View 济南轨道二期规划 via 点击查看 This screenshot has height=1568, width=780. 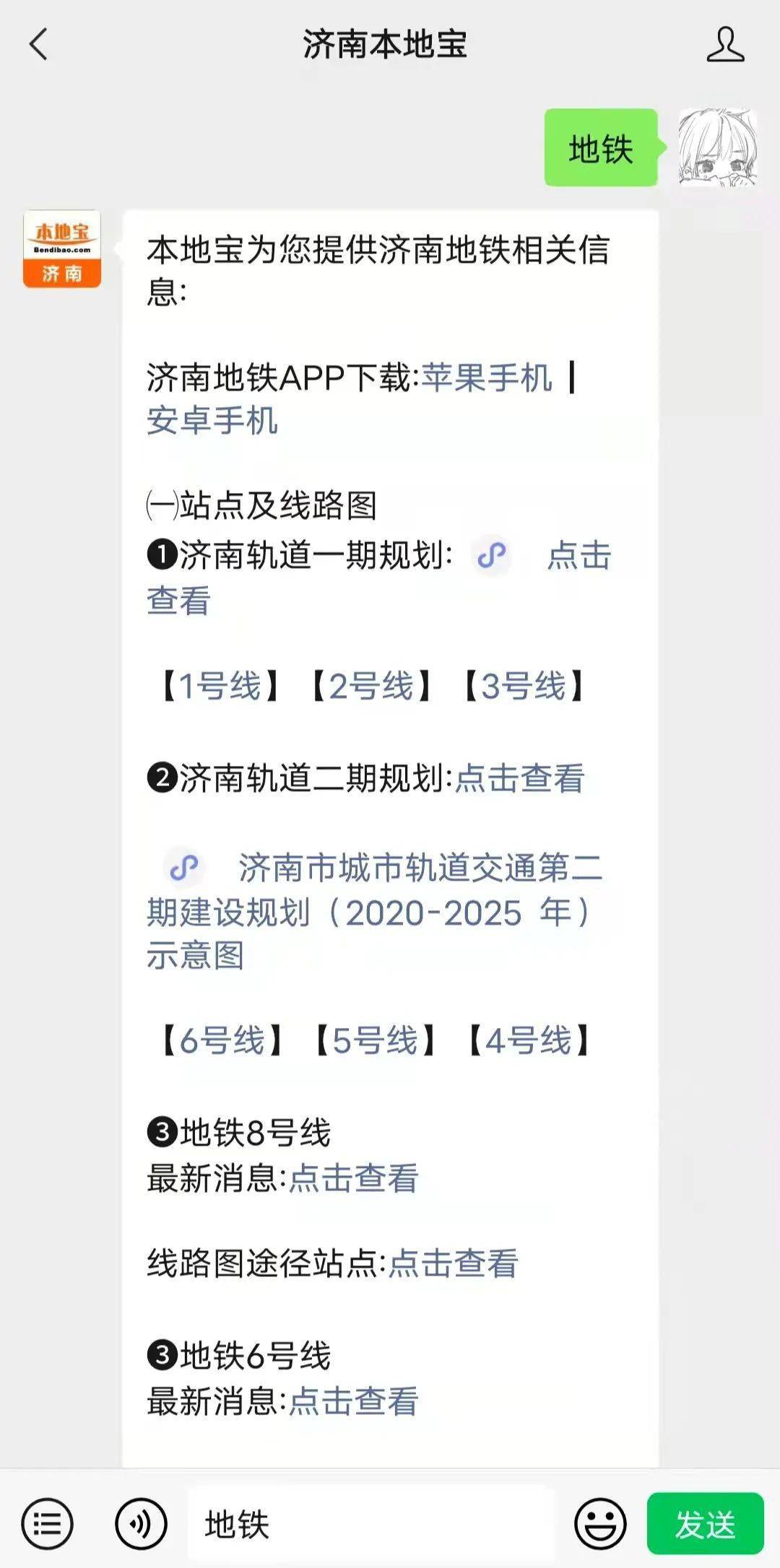[519, 778]
